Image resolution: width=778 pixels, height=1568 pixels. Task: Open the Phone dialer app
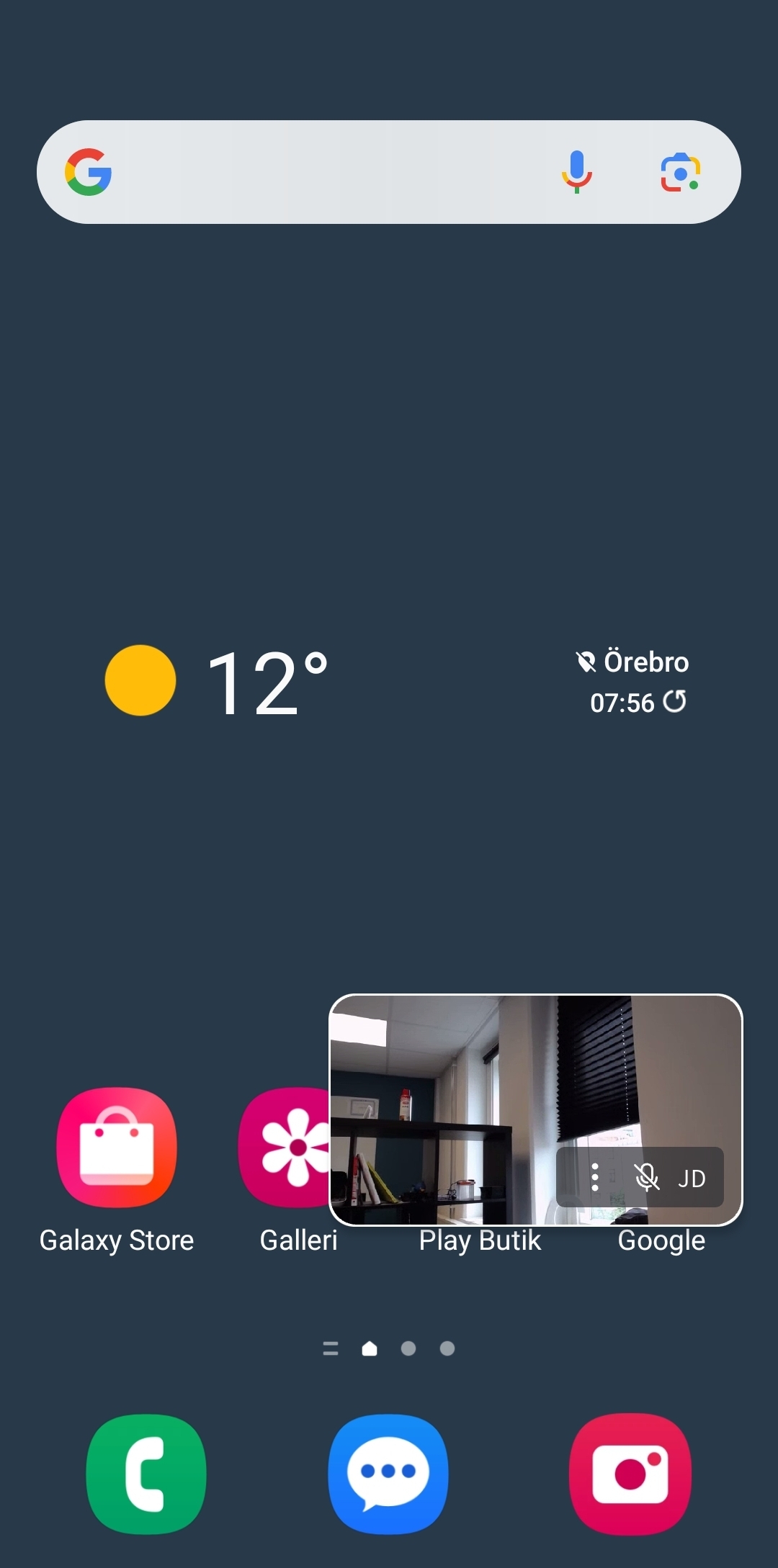[x=146, y=1474]
